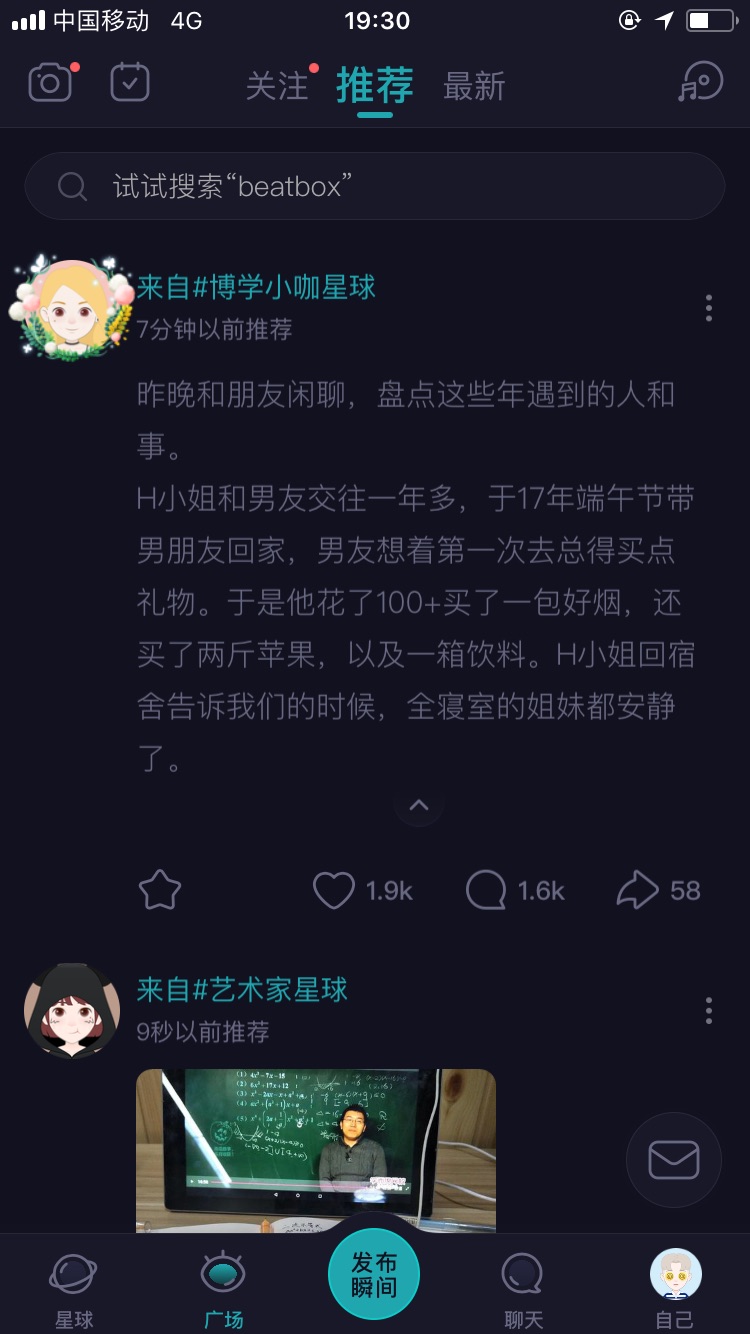Tap the search box suggesting beatbox
The width and height of the screenshot is (750, 1334).
(375, 186)
